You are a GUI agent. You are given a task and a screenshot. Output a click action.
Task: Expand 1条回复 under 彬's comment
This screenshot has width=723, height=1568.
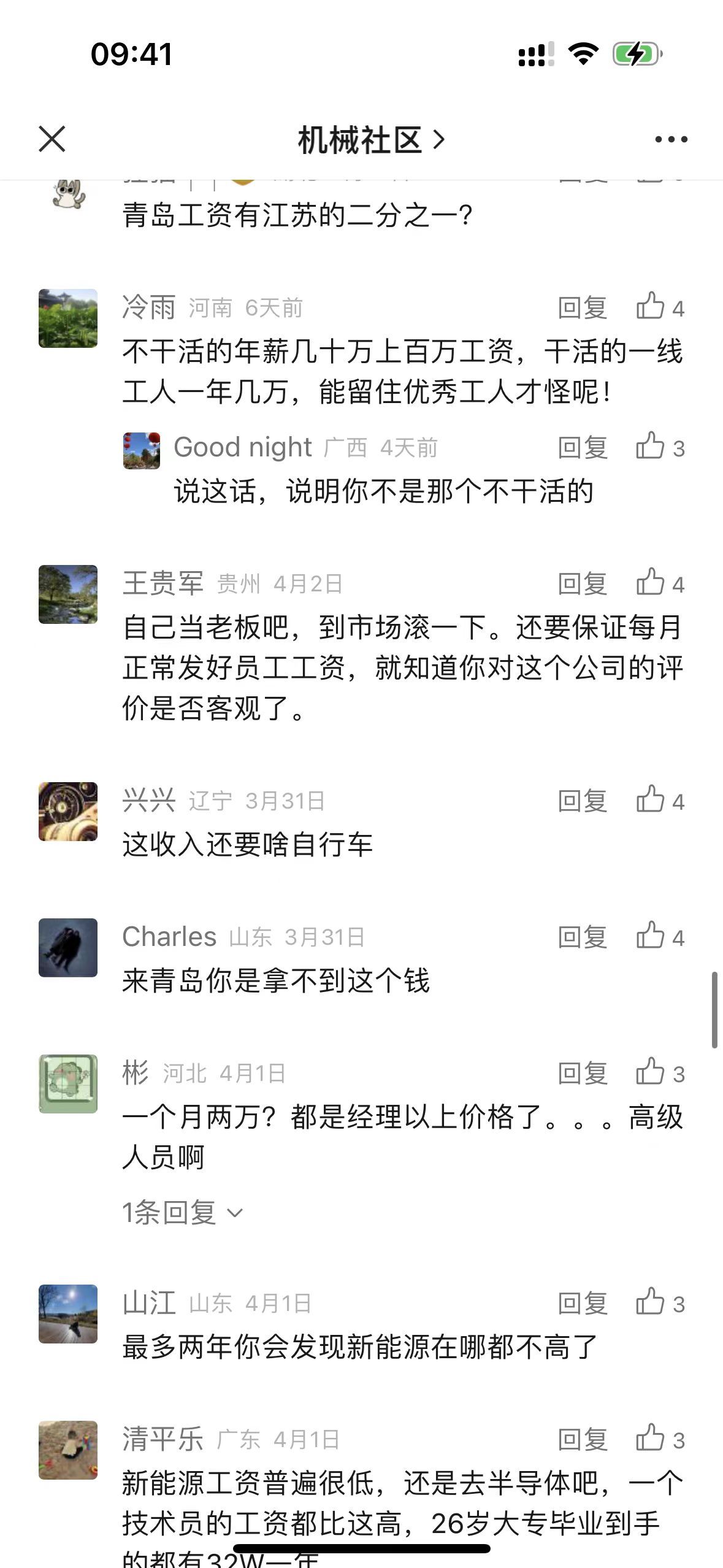(183, 1212)
